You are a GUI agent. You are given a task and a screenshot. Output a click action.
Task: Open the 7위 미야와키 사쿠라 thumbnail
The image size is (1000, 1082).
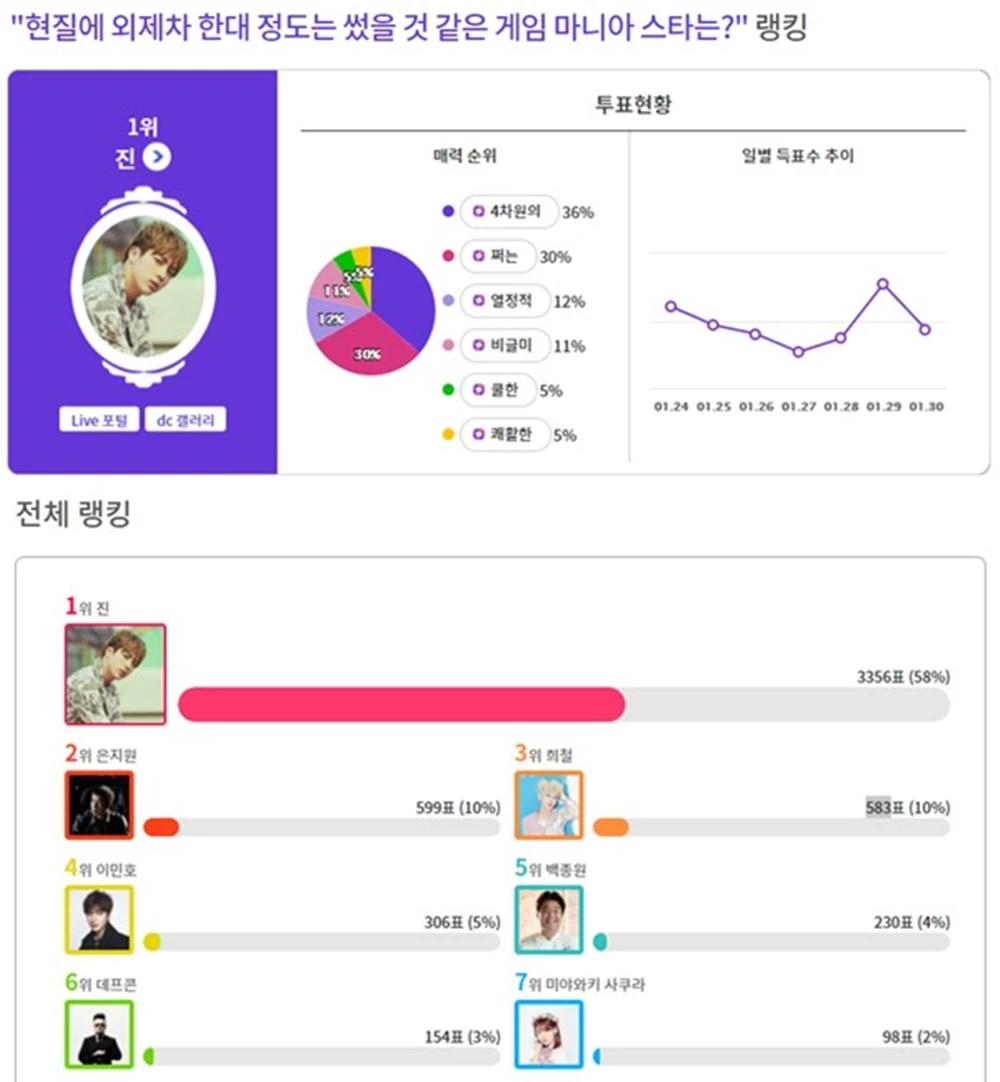(549, 1034)
